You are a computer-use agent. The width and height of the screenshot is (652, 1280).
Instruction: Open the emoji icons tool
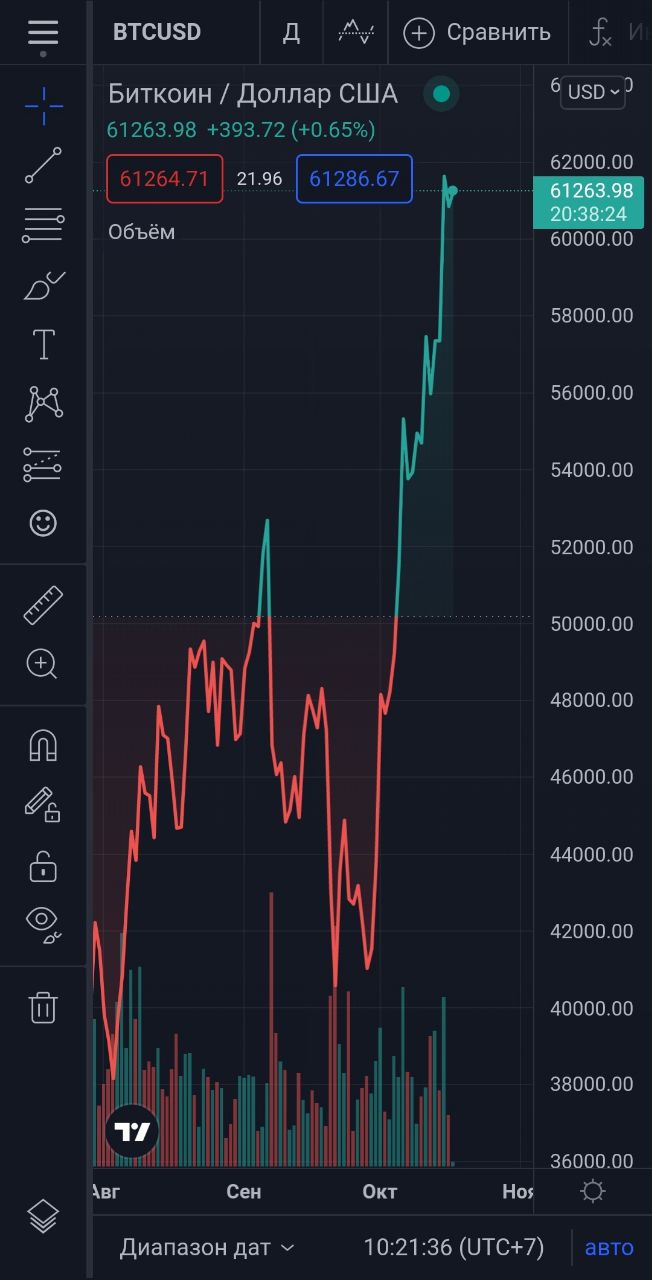point(43,522)
